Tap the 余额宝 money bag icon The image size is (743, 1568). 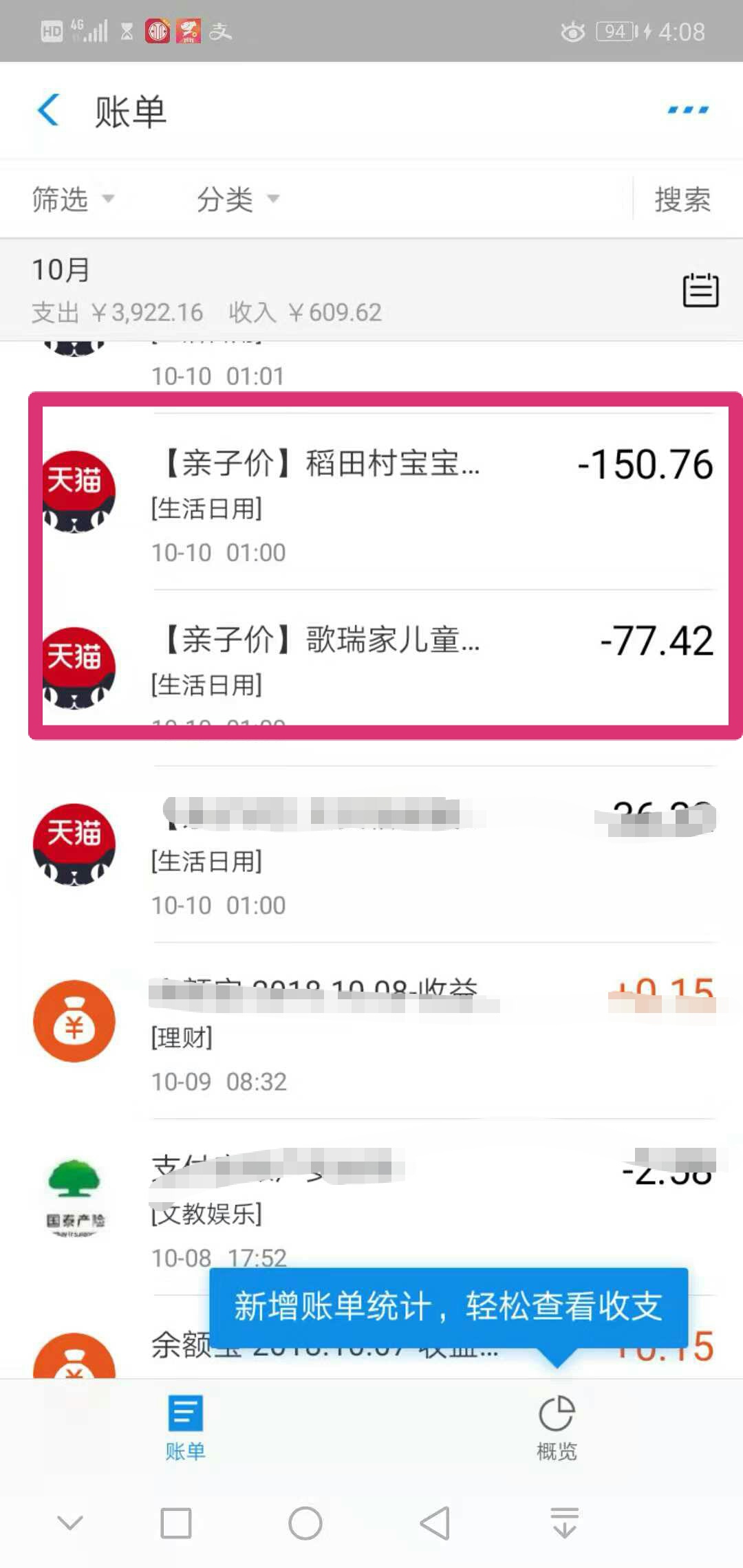tap(74, 1021)
